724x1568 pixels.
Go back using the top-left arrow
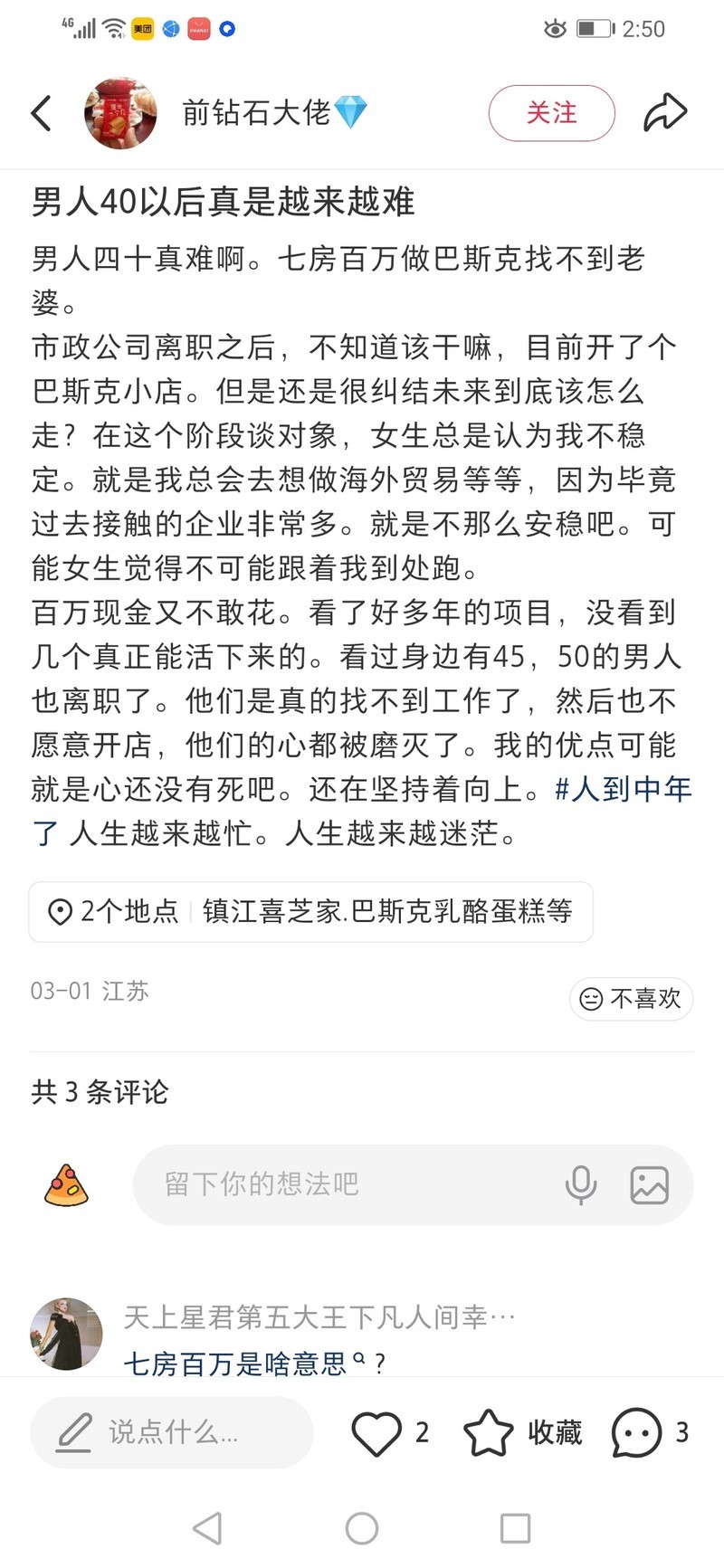tap(42, 113)
